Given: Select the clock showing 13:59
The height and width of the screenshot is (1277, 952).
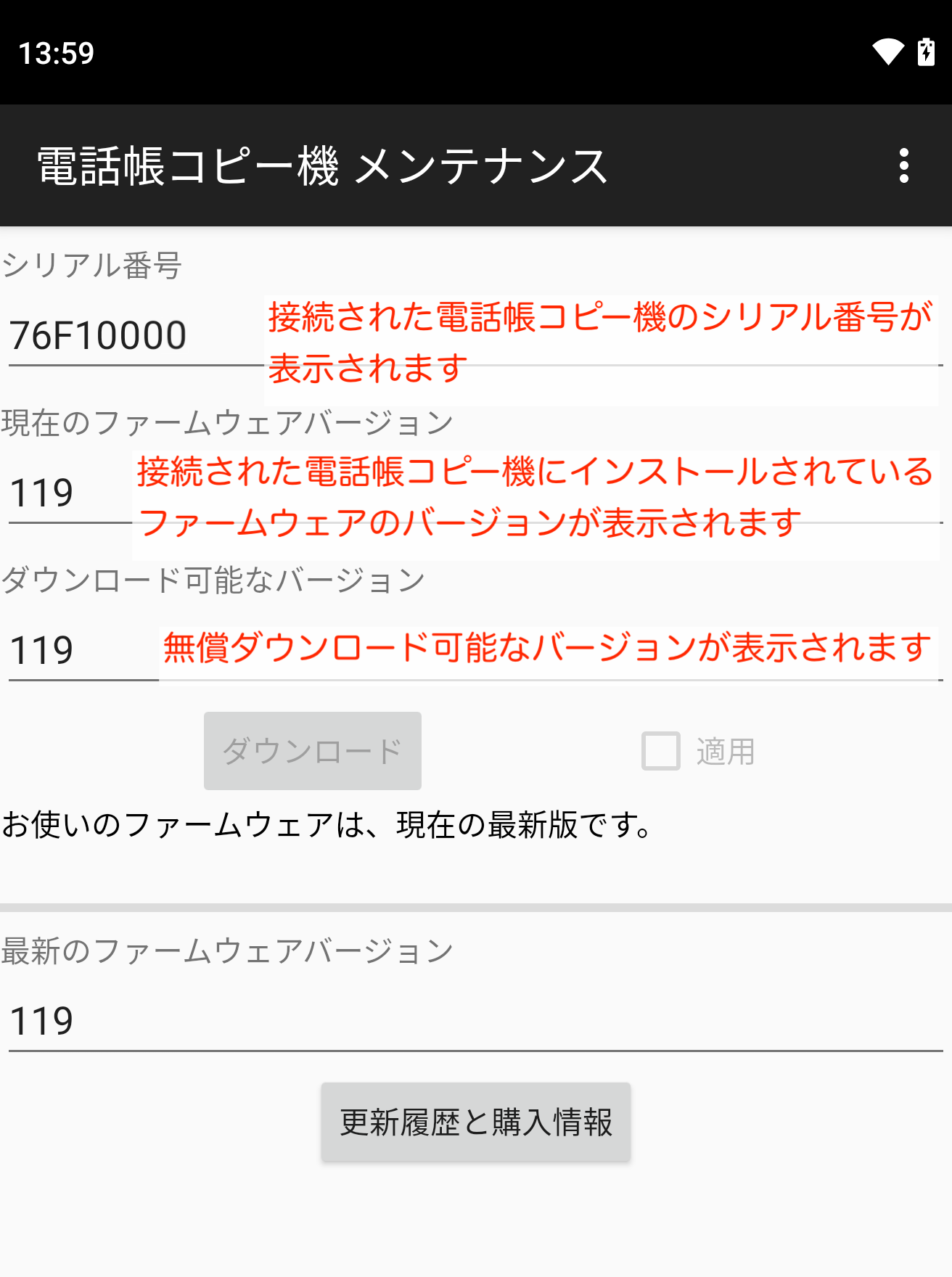Looking at the screenshot, I should coord(56,52).
